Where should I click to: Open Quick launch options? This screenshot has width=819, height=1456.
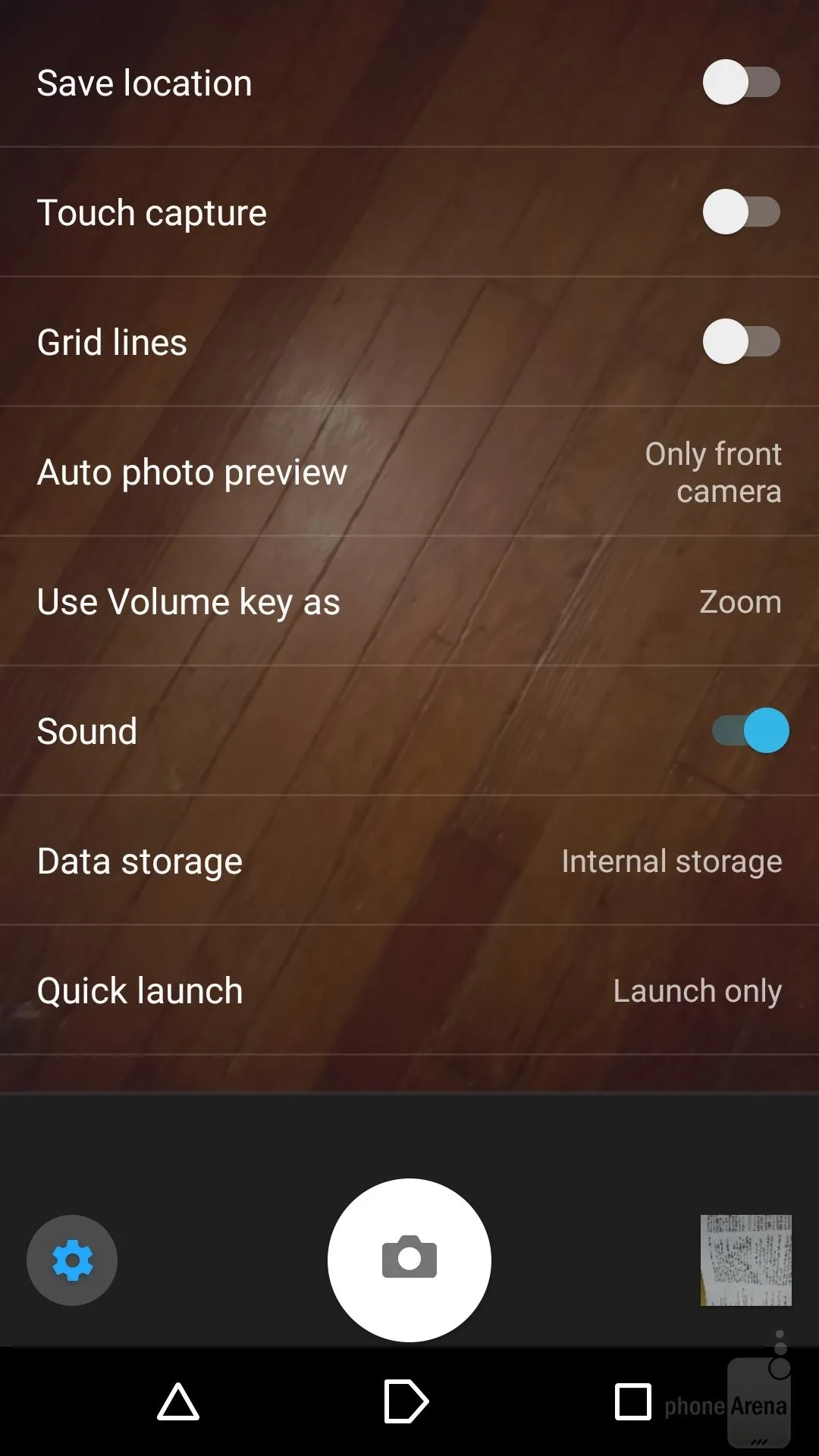pyautogui.click(x=409, y=990)
